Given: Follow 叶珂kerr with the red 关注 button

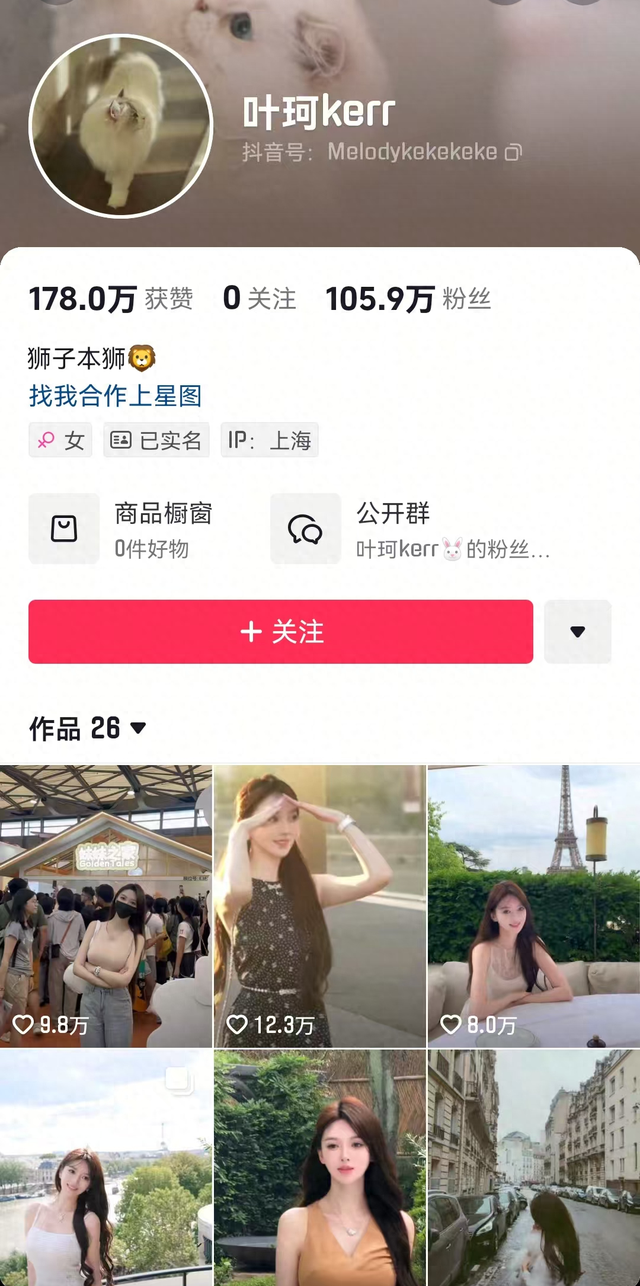Looking at the screenshot, I should point(280,632).
